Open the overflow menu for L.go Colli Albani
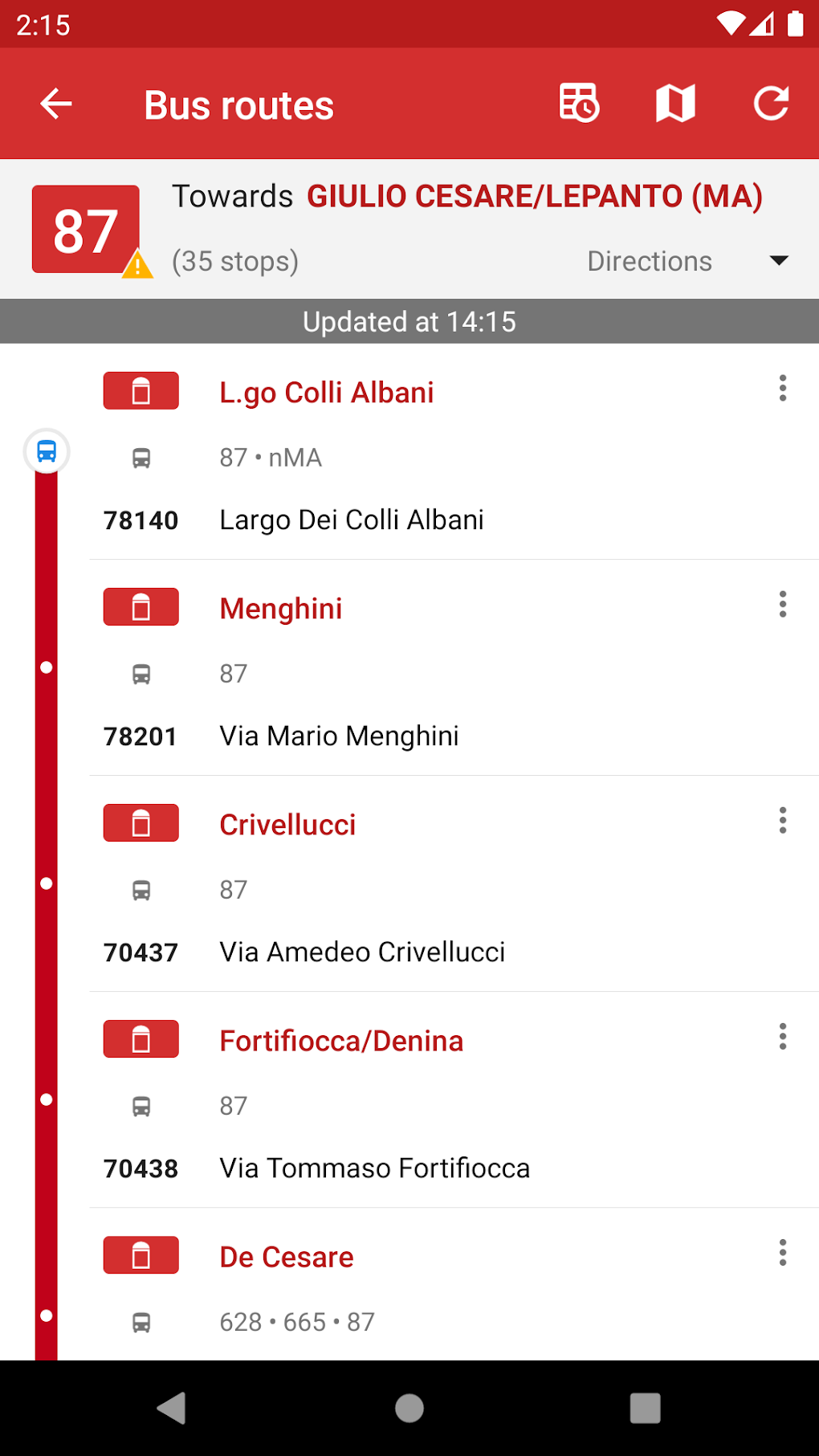Viewport: 819px width, 1456px height. point(782,389)
